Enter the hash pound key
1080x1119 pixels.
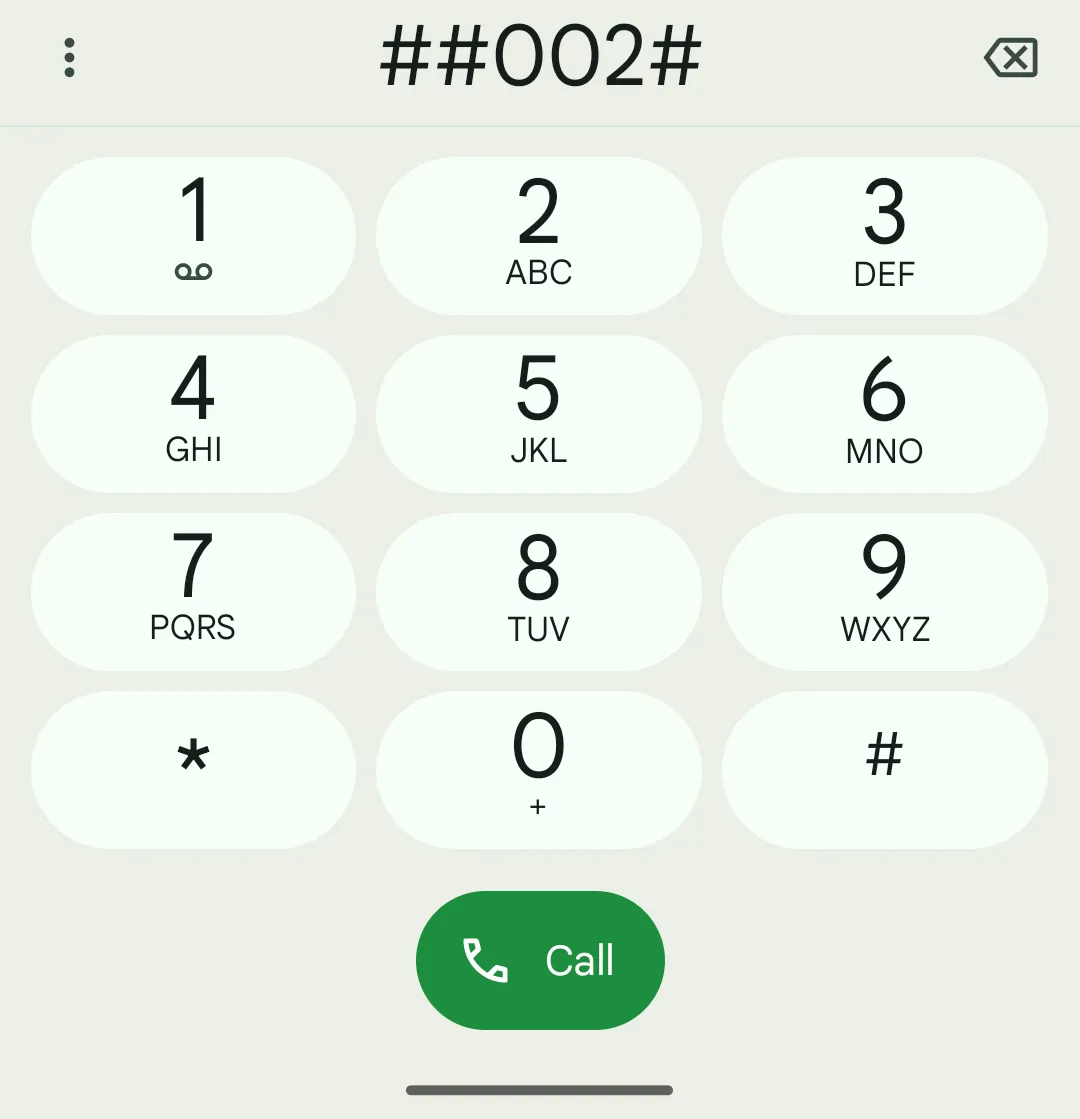884,770
